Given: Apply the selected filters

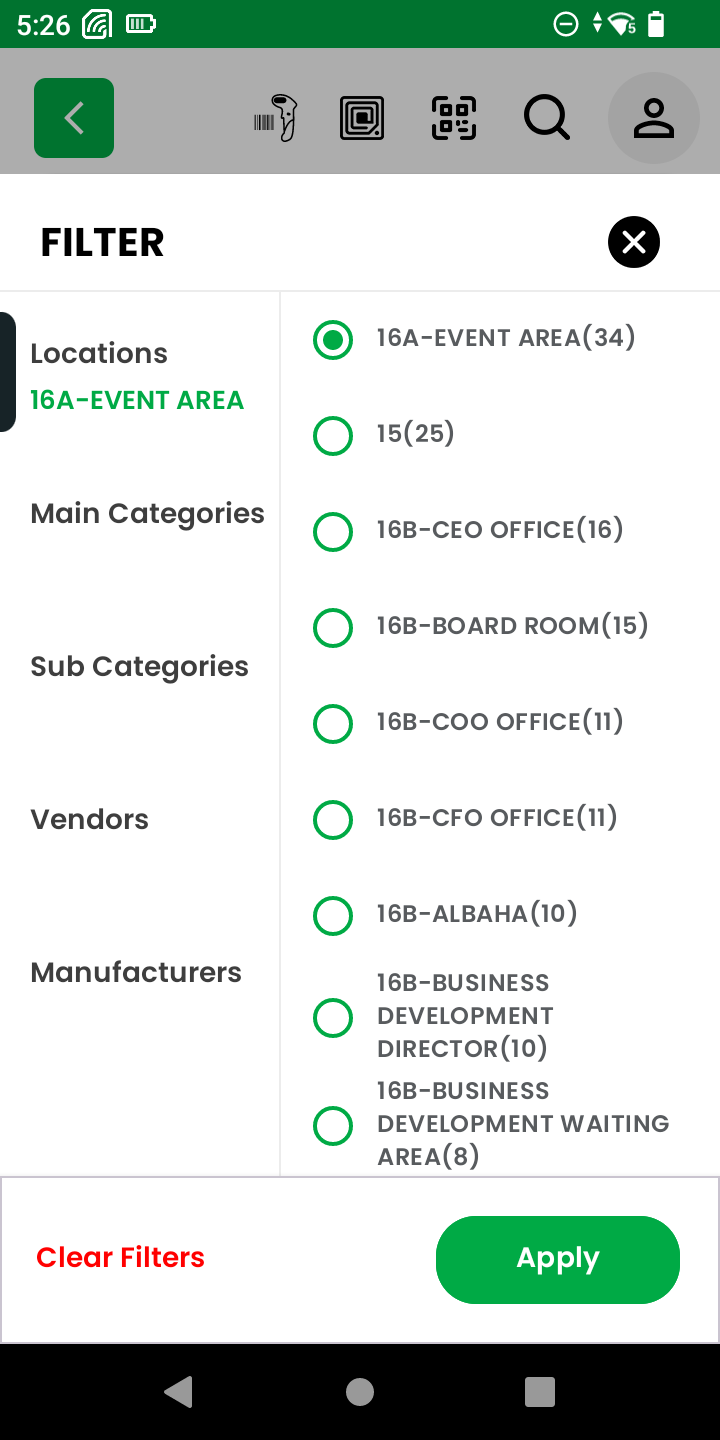Looking at the screenshot, I should pyautogui.click(x=558, y=1260).
